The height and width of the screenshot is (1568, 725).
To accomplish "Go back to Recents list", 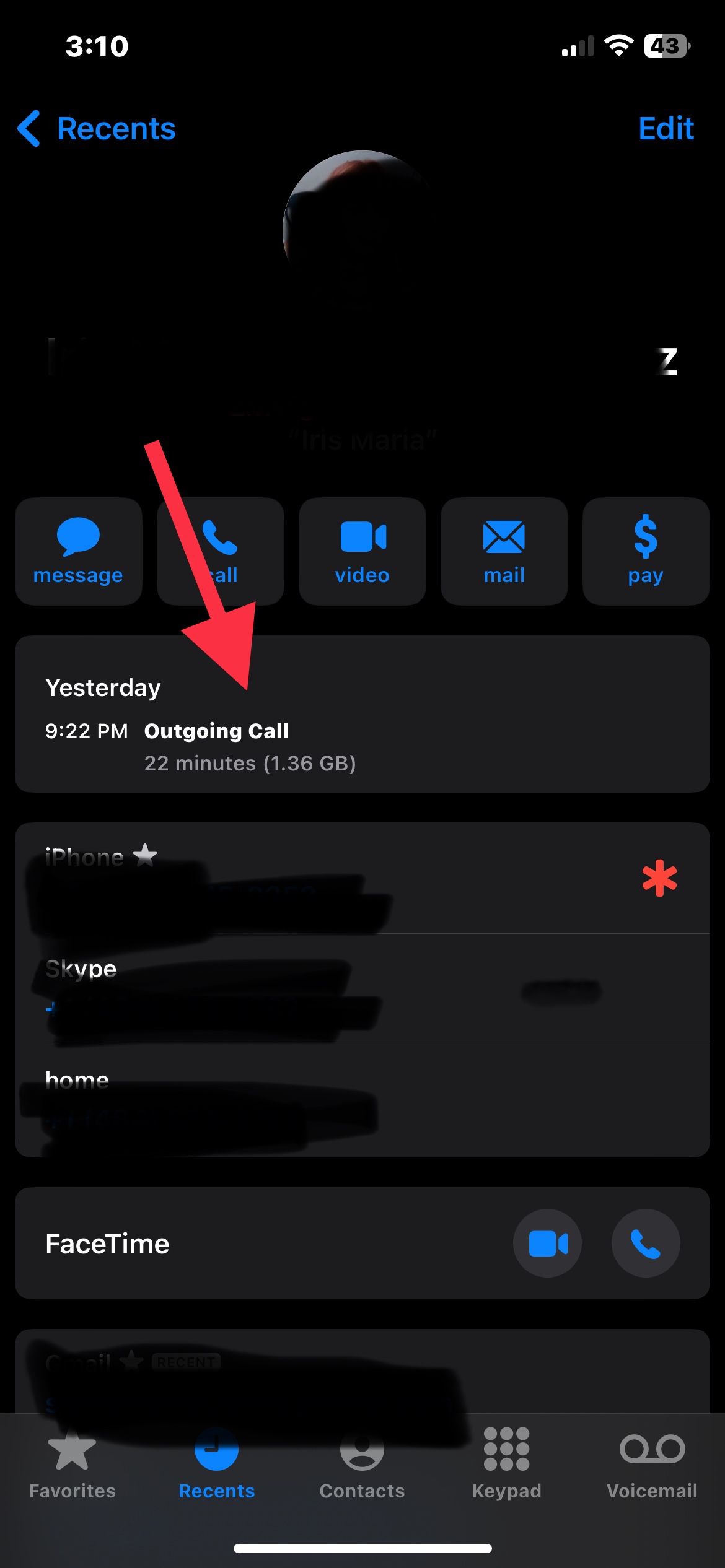I will 97,129.
